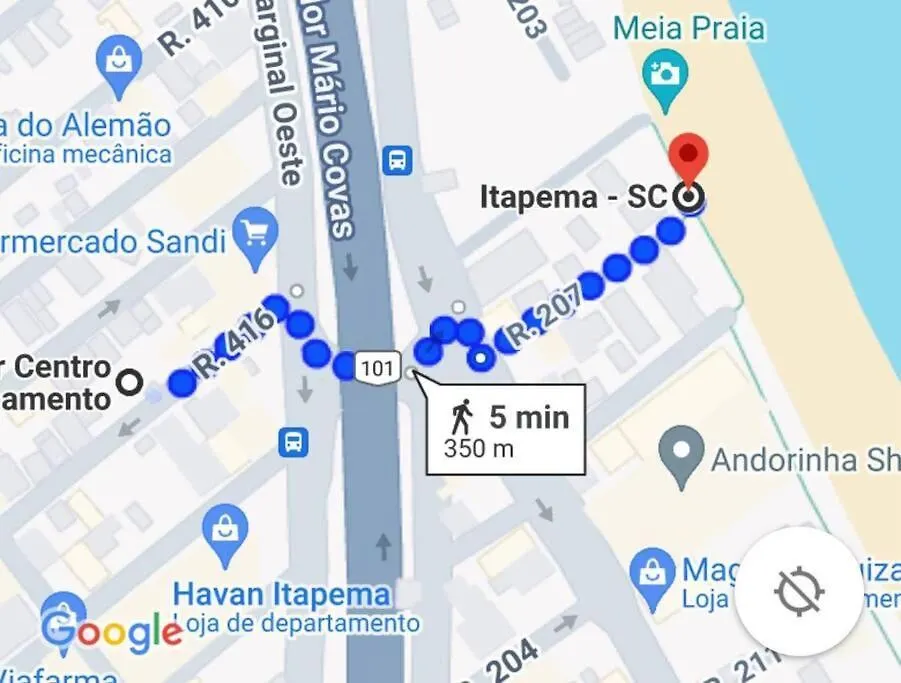The height and width of the screenshot is (683, 901).
Task: Tap the location compass button
Action: (x=800, y=592)
